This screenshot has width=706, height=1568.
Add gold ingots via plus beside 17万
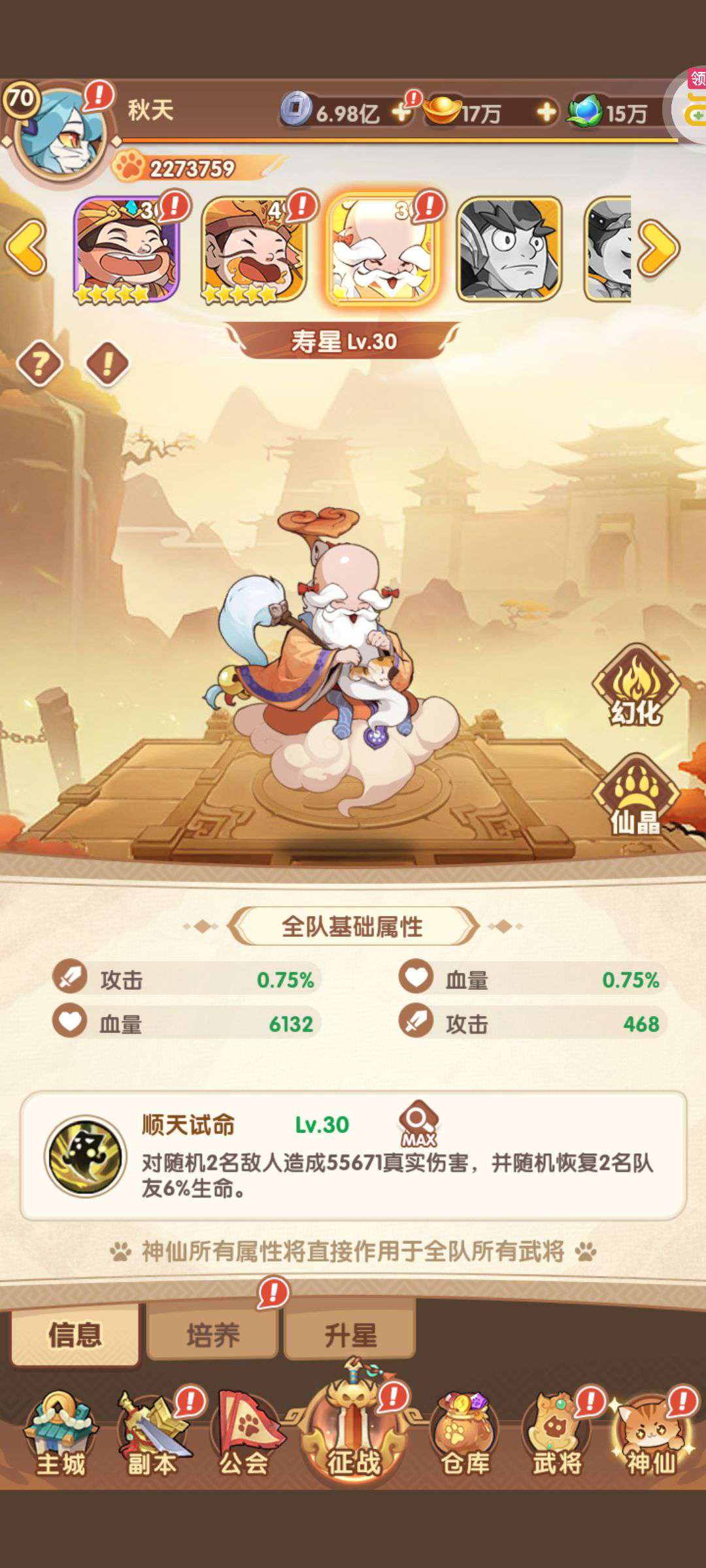546,112
